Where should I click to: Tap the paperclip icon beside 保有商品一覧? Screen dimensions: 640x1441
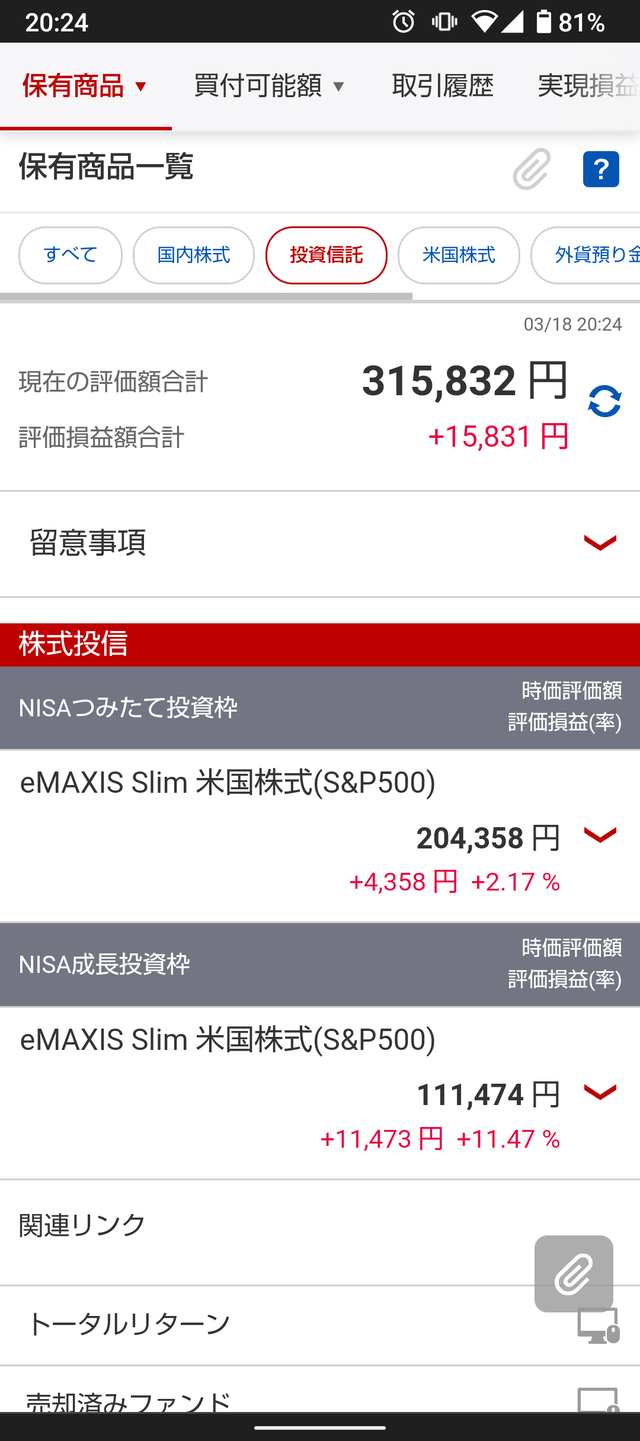(x=531, y=169)
